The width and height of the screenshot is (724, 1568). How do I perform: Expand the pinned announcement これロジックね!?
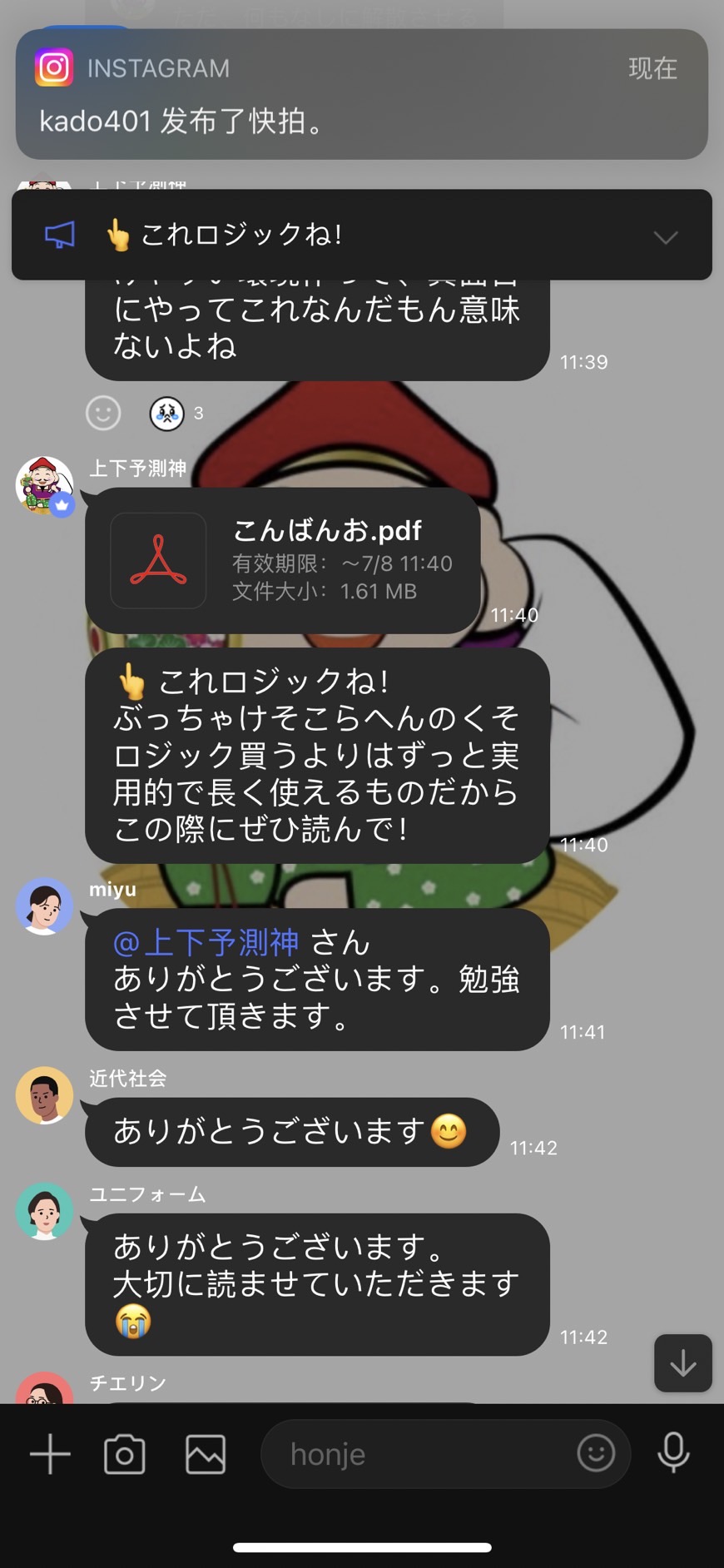tap(665, 236)
